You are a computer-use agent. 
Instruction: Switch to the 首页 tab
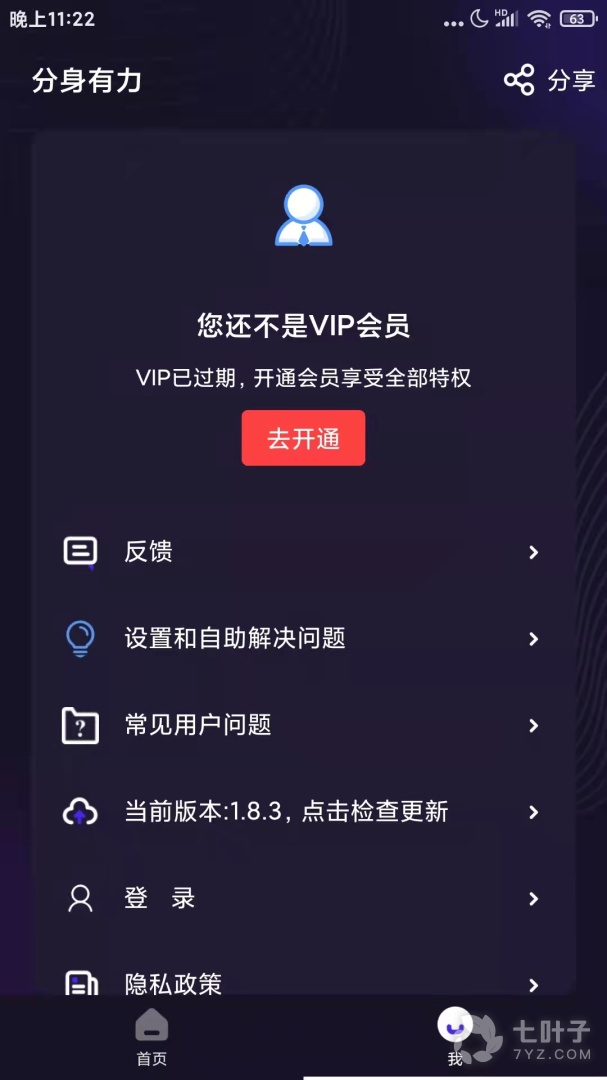point(152,1038)
